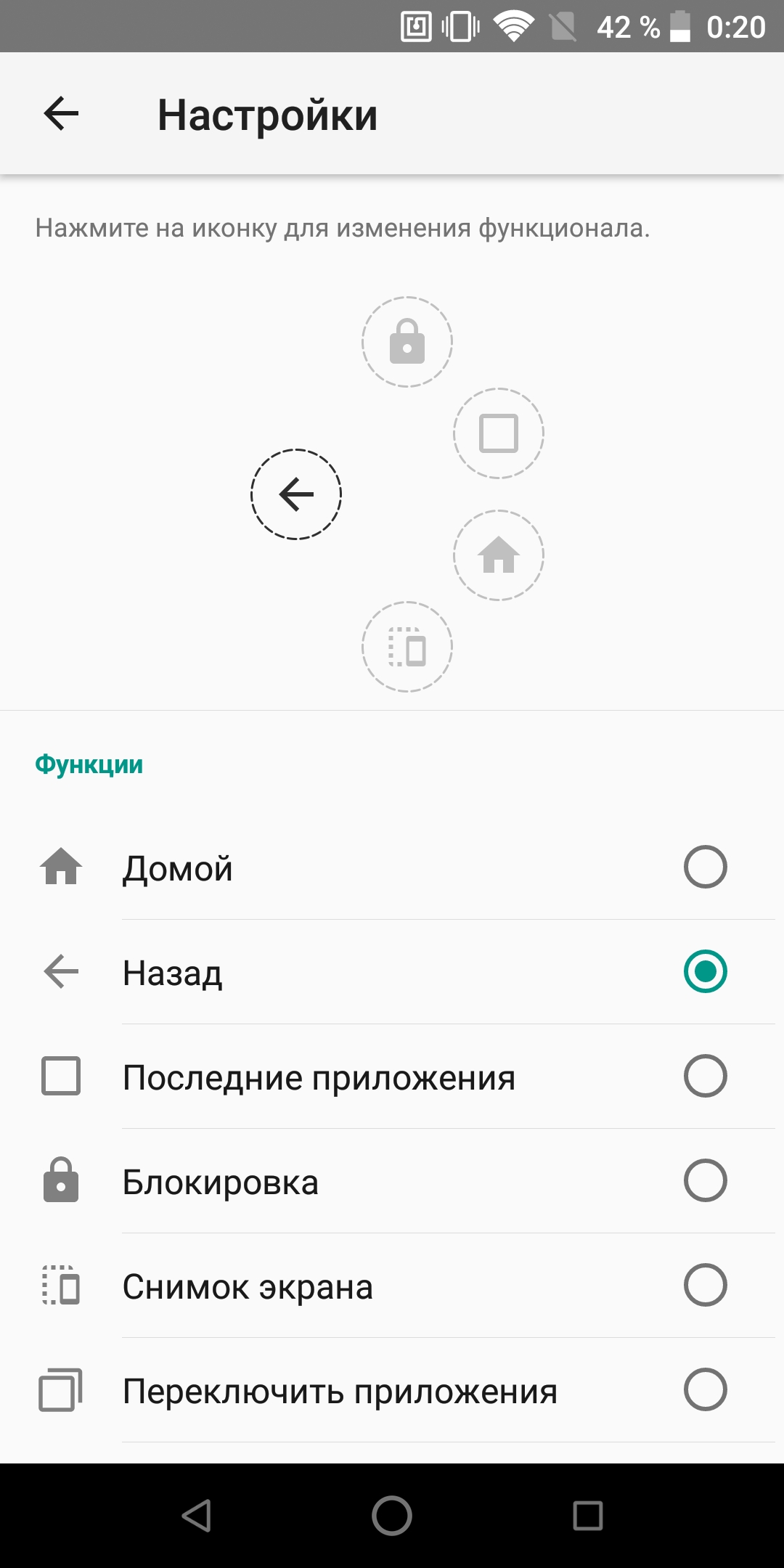
Task: Choose the Назад function
Action: [x=392, y=972]
